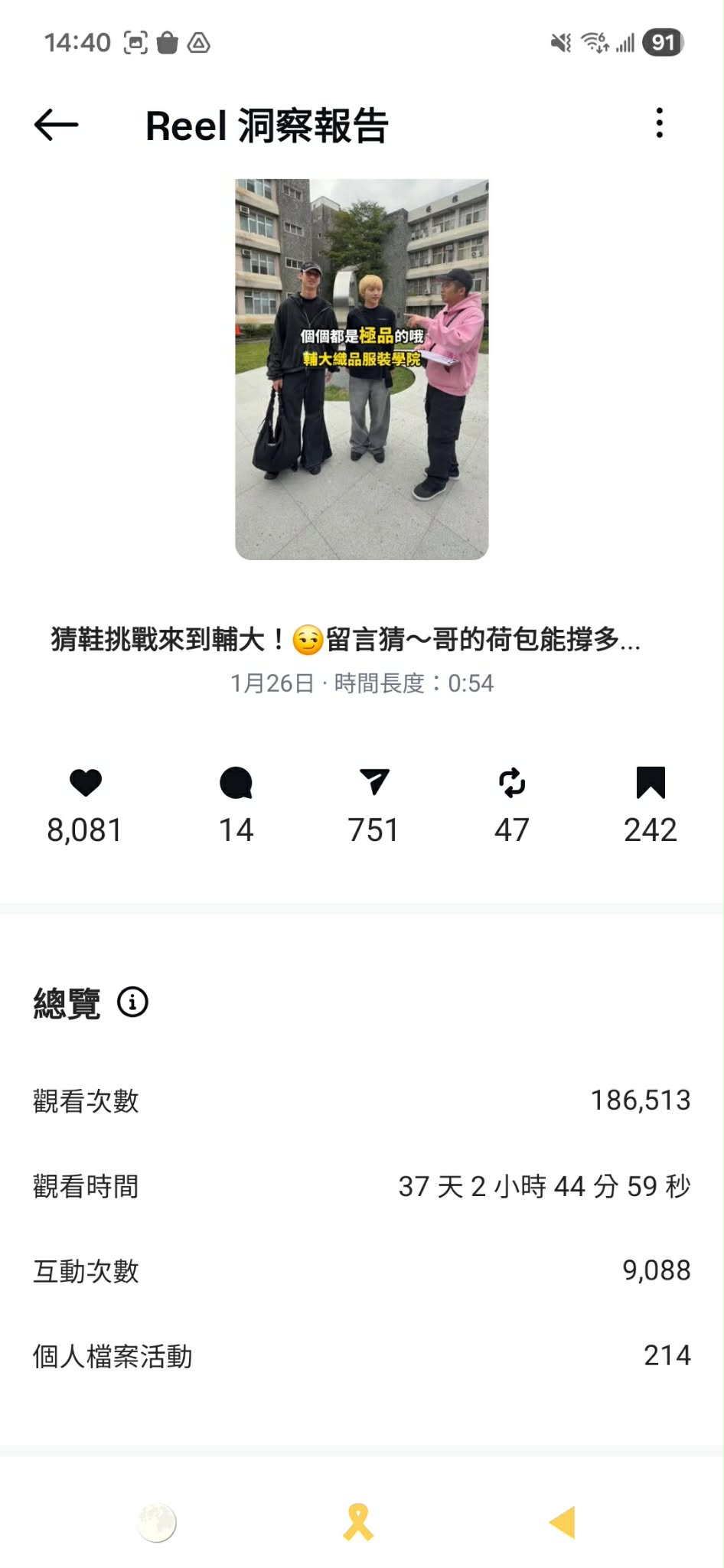Open the Reel video thumbnail
Screen dimensions: 724x1568
(361, 369)
